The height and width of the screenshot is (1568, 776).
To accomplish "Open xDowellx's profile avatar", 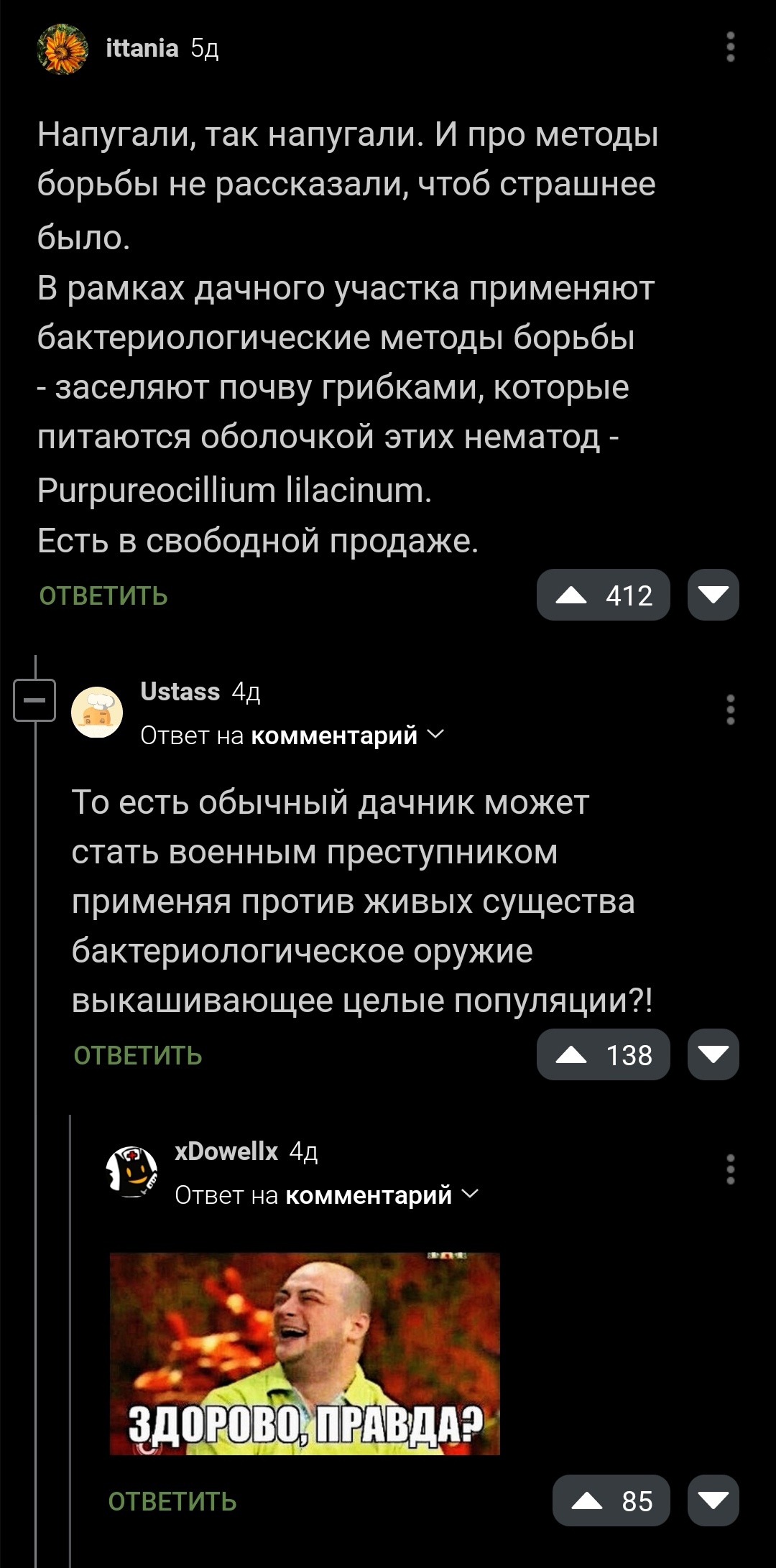I will pos(131,1172).
